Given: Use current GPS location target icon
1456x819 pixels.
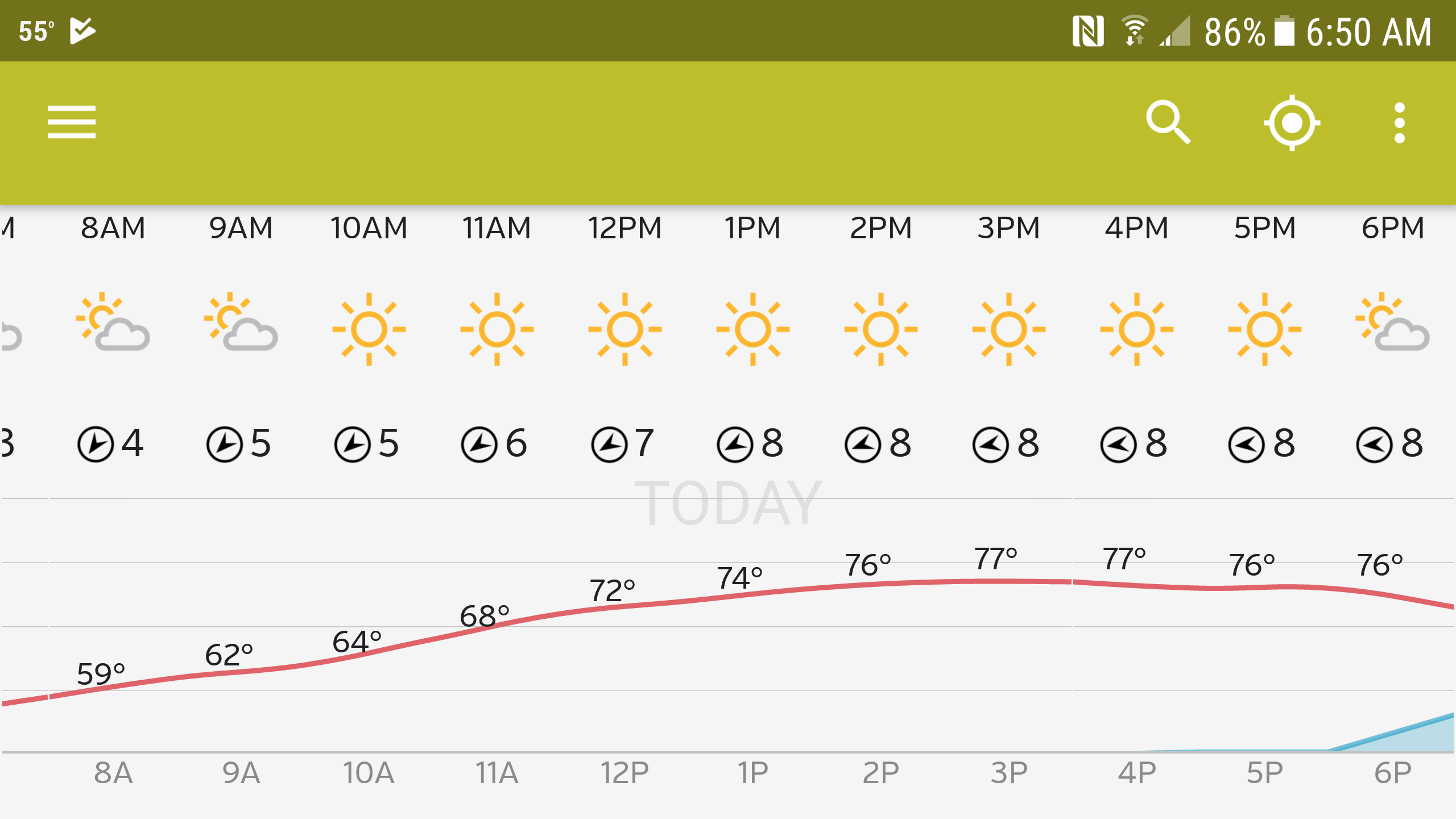Looking at the screenshot, I should [1292, 123].
